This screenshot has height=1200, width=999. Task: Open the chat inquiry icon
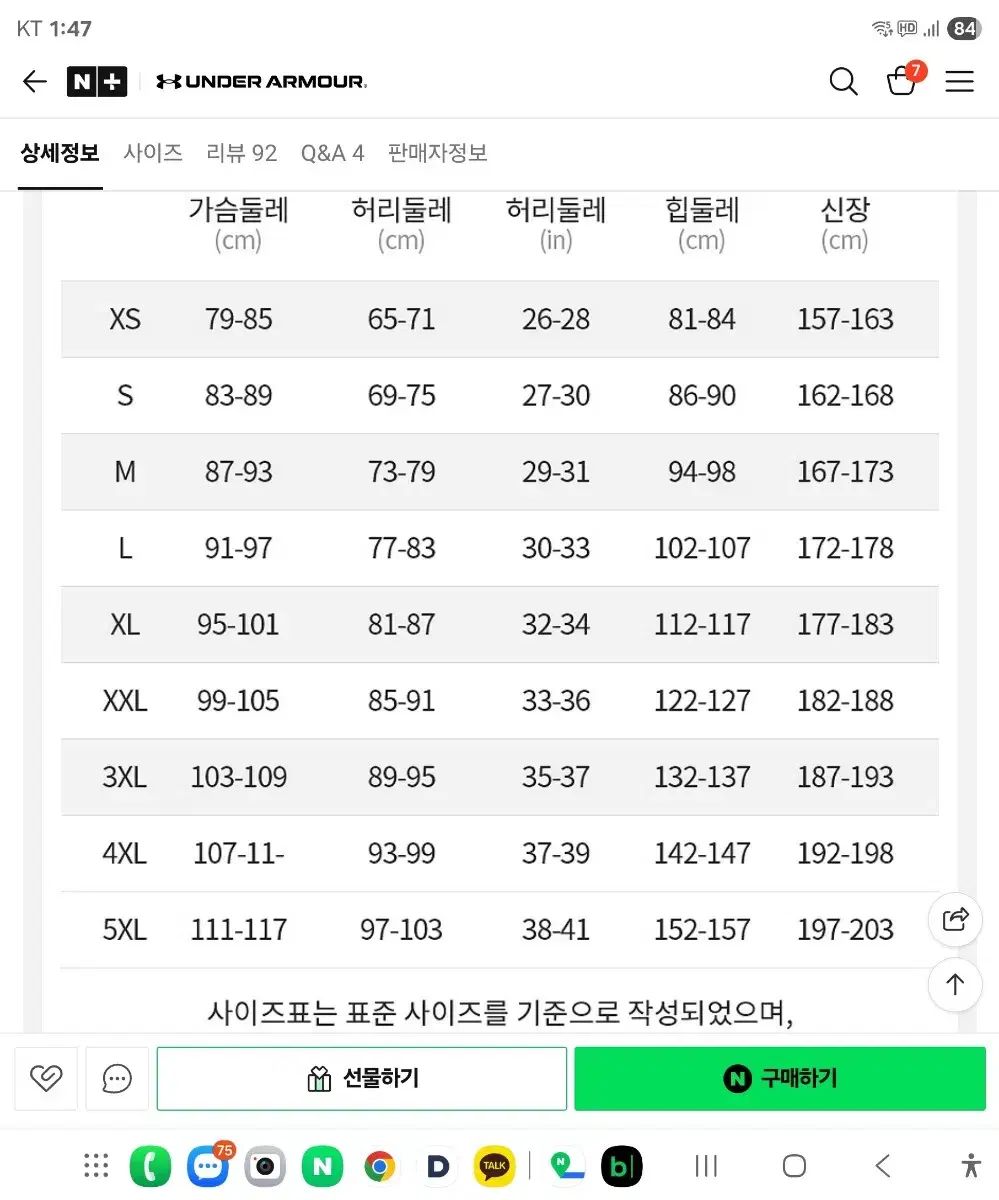tap(117, 1078)
